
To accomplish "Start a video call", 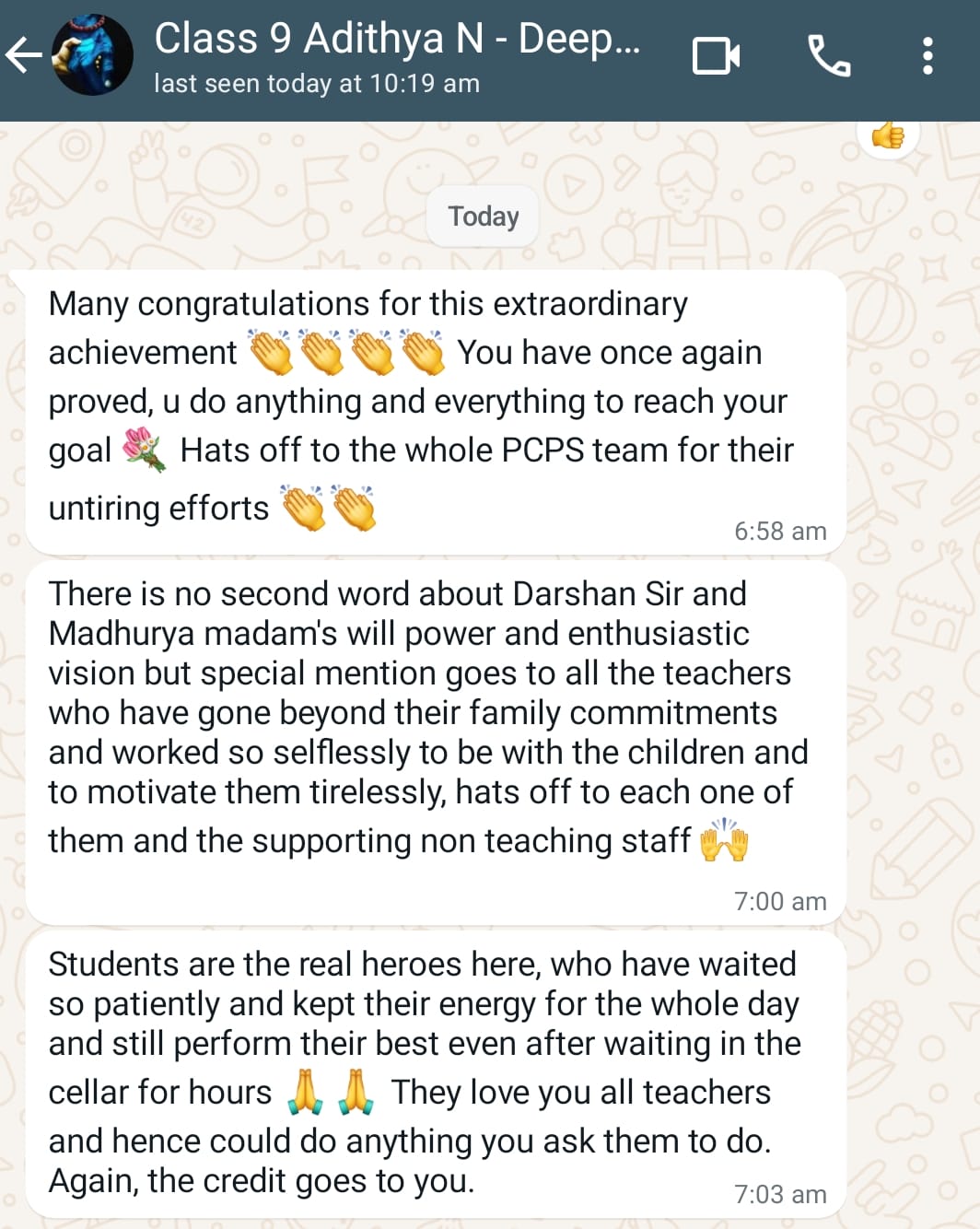I will [716, 56].
